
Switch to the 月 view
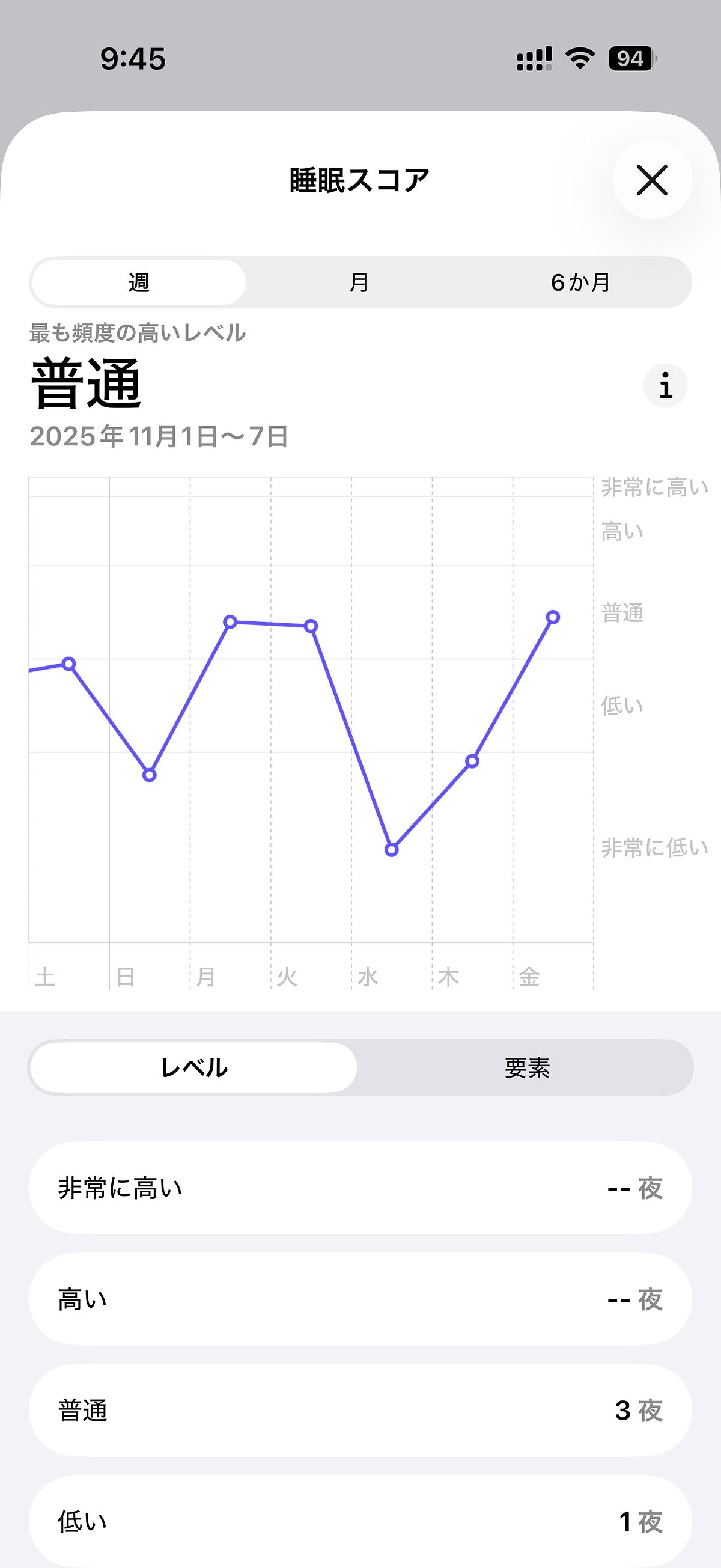point(360,282)
